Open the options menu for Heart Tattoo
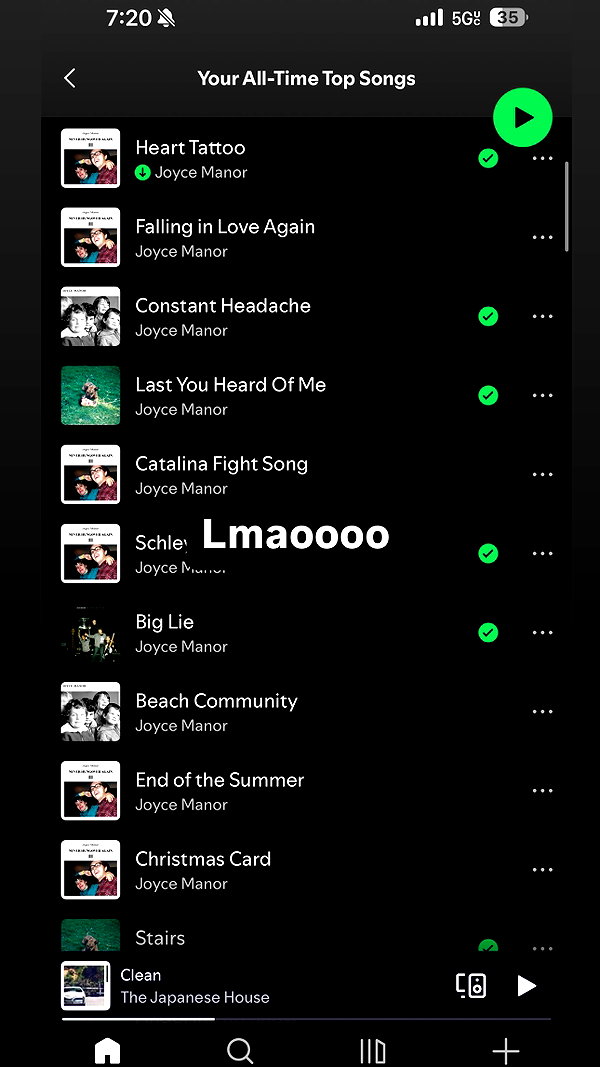 click(x=542, y=159)
